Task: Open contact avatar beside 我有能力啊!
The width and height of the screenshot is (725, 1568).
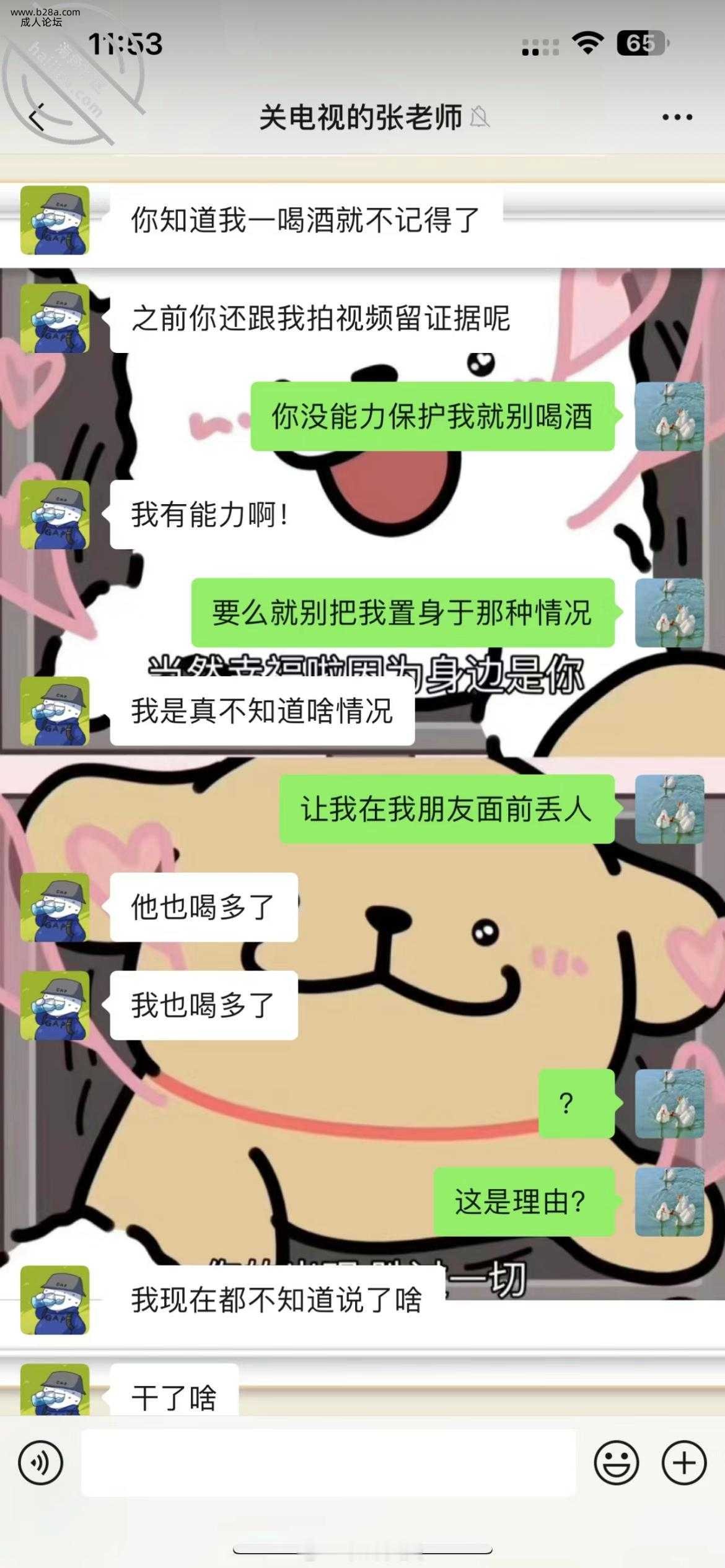Action: (55, 515)
